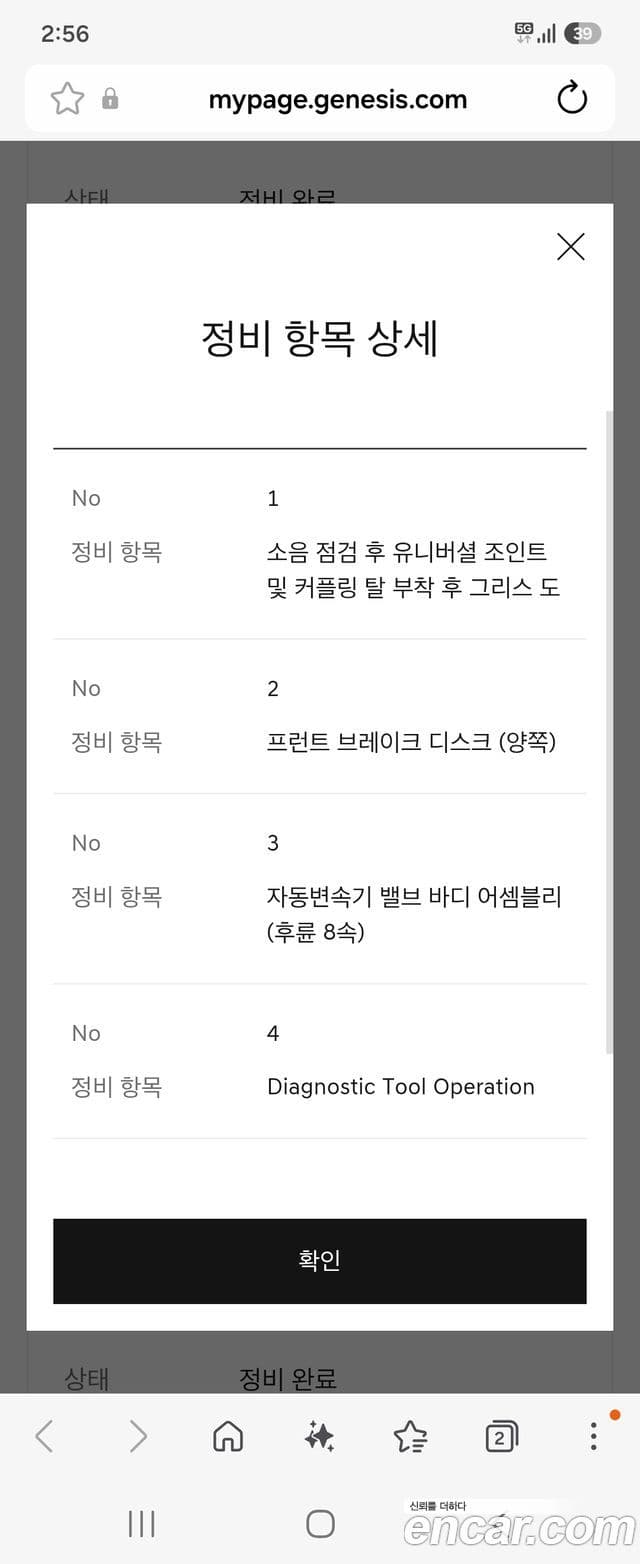This screenshot has height=1564, width=640.
Task: Open the browser overflow menu
Action: 593,1437
